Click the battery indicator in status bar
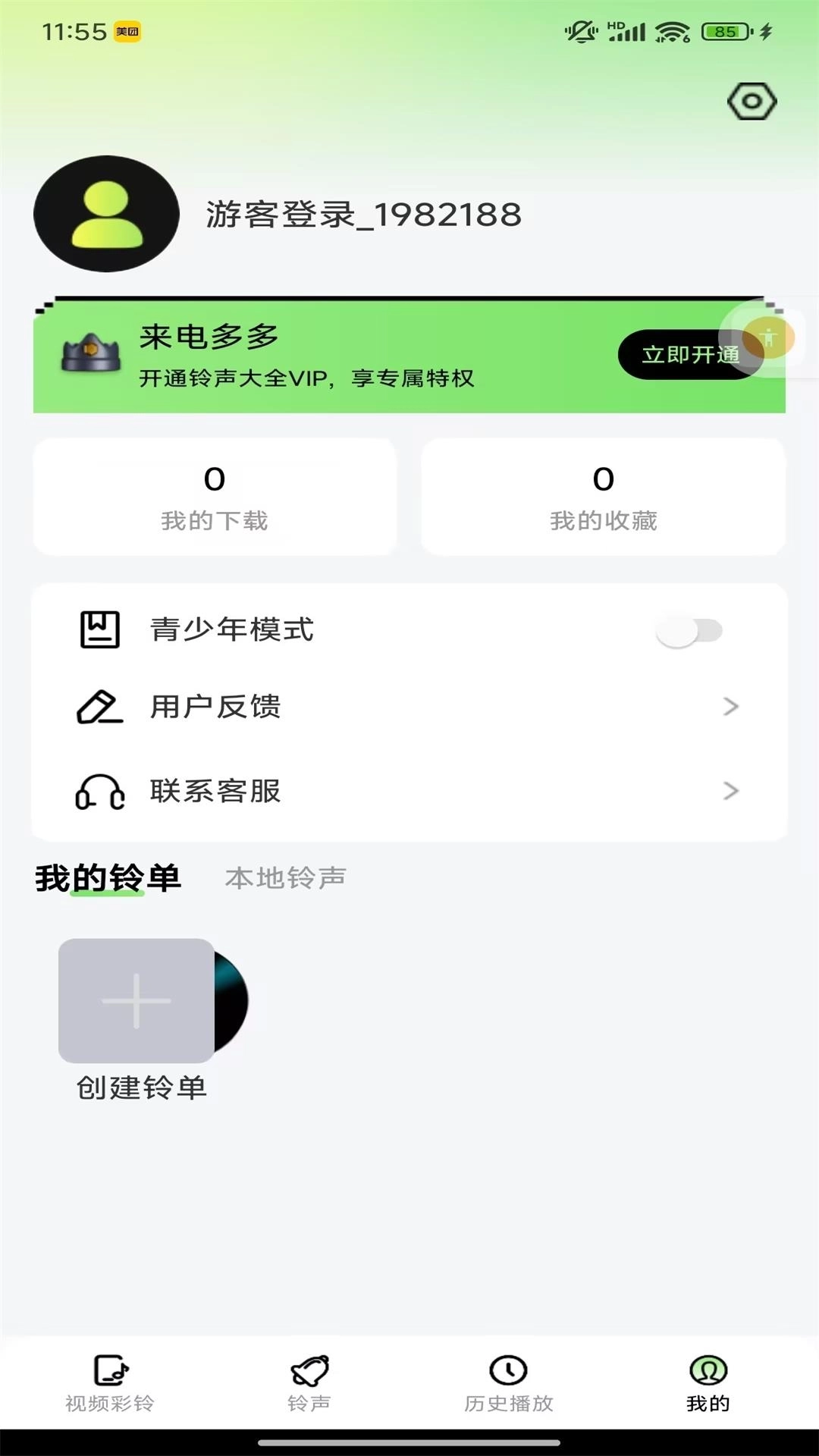 pyautogui.click(x=723, y=32)
